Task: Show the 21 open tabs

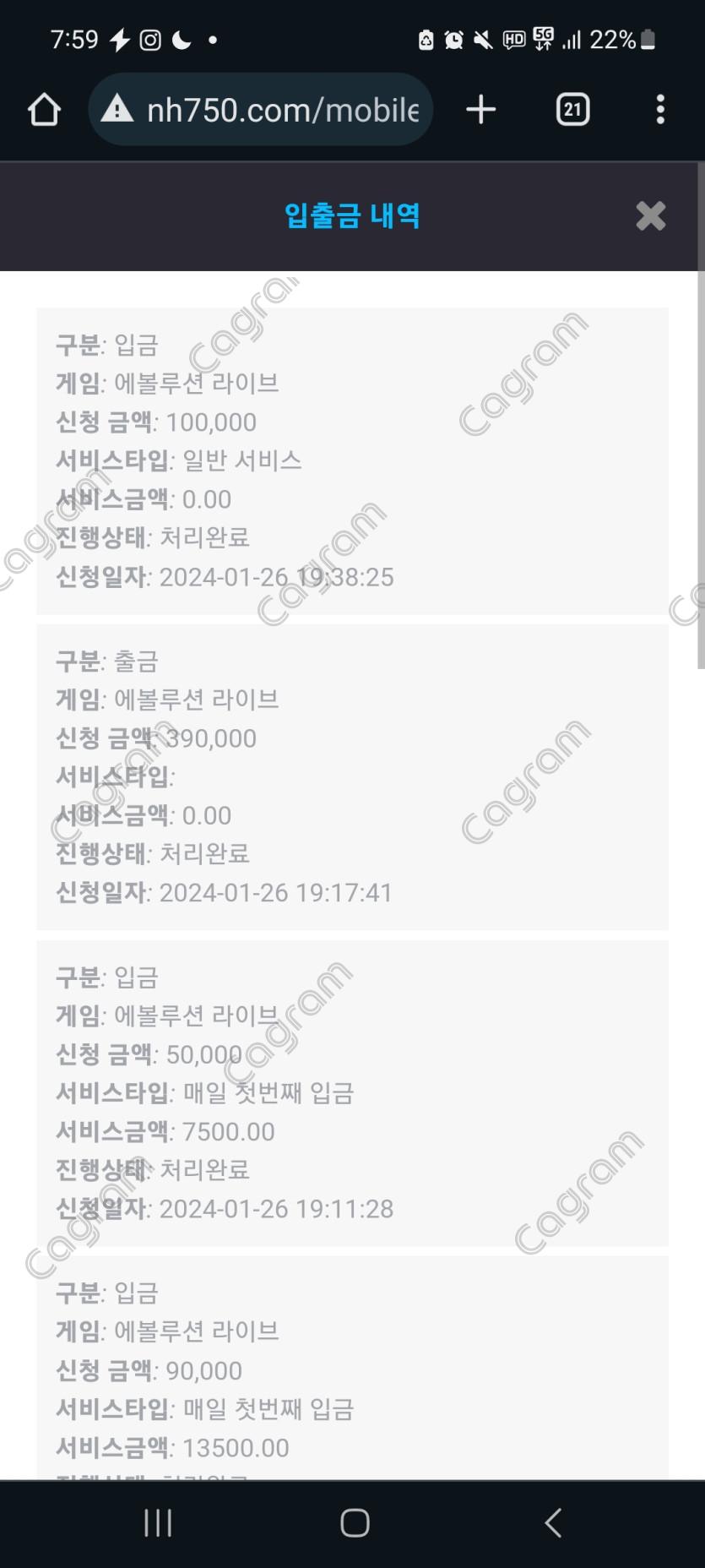Action: tap(572, 110)
